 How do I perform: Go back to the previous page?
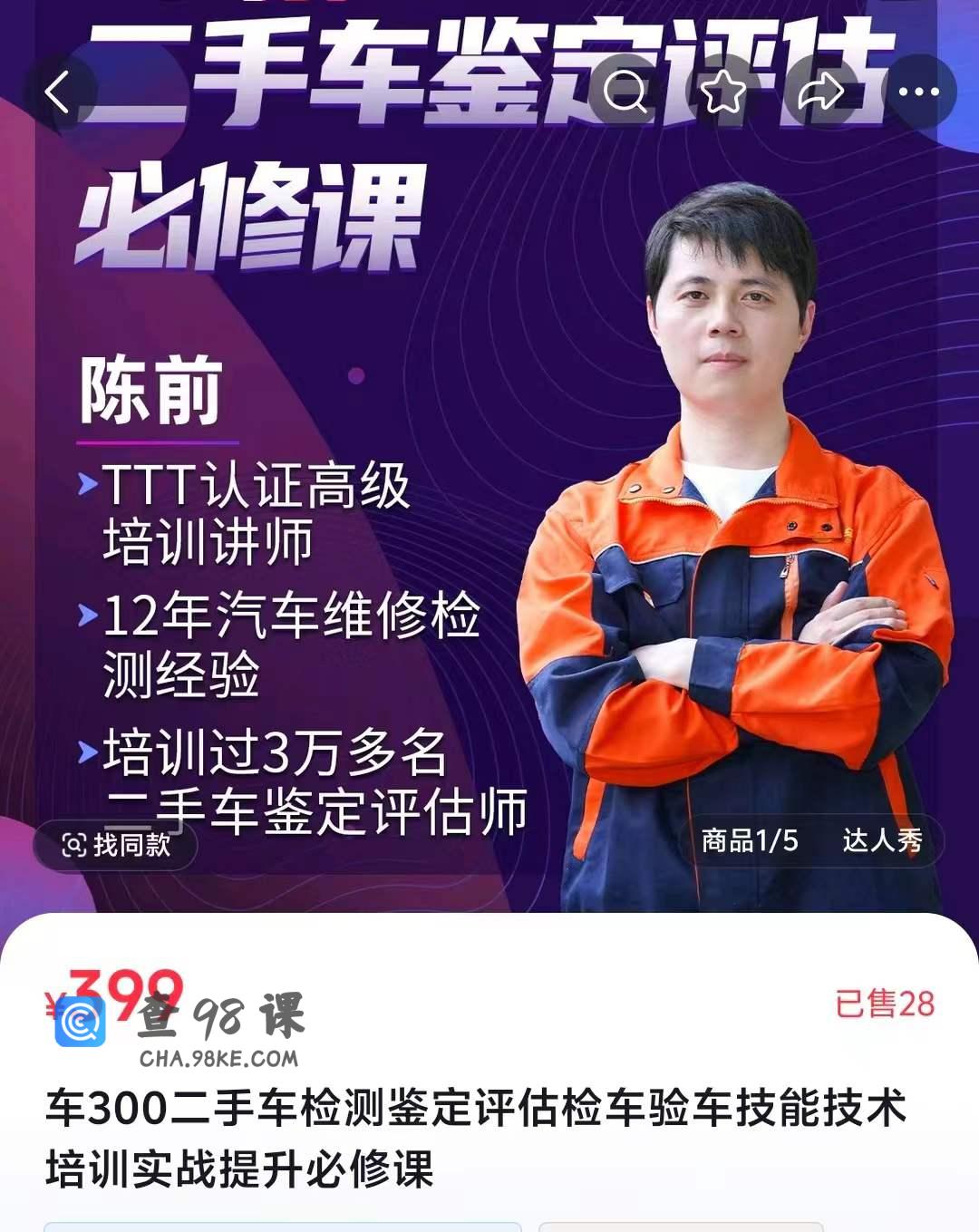58,92
